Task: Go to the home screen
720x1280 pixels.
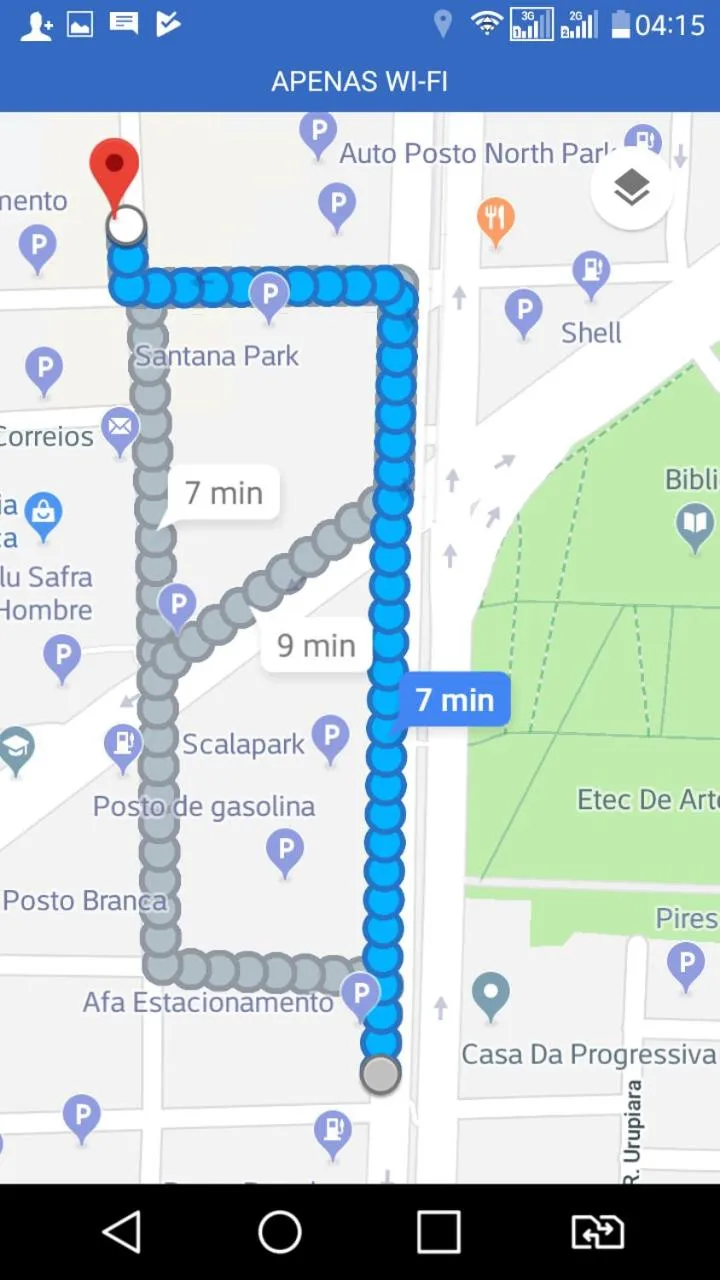Action: coord(280,1232)
